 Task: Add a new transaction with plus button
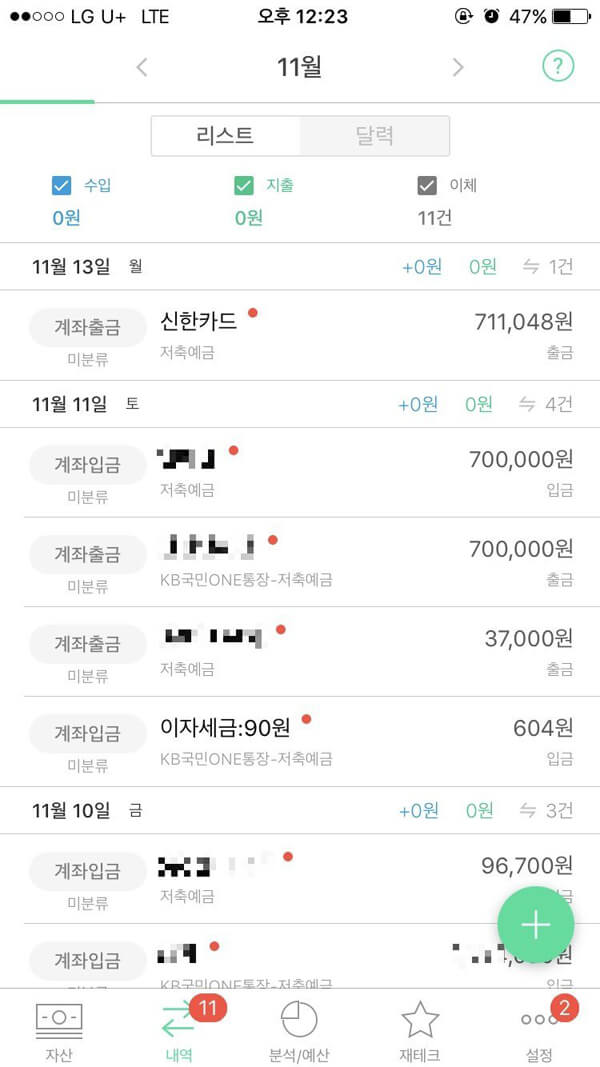(x=535, y=925)
